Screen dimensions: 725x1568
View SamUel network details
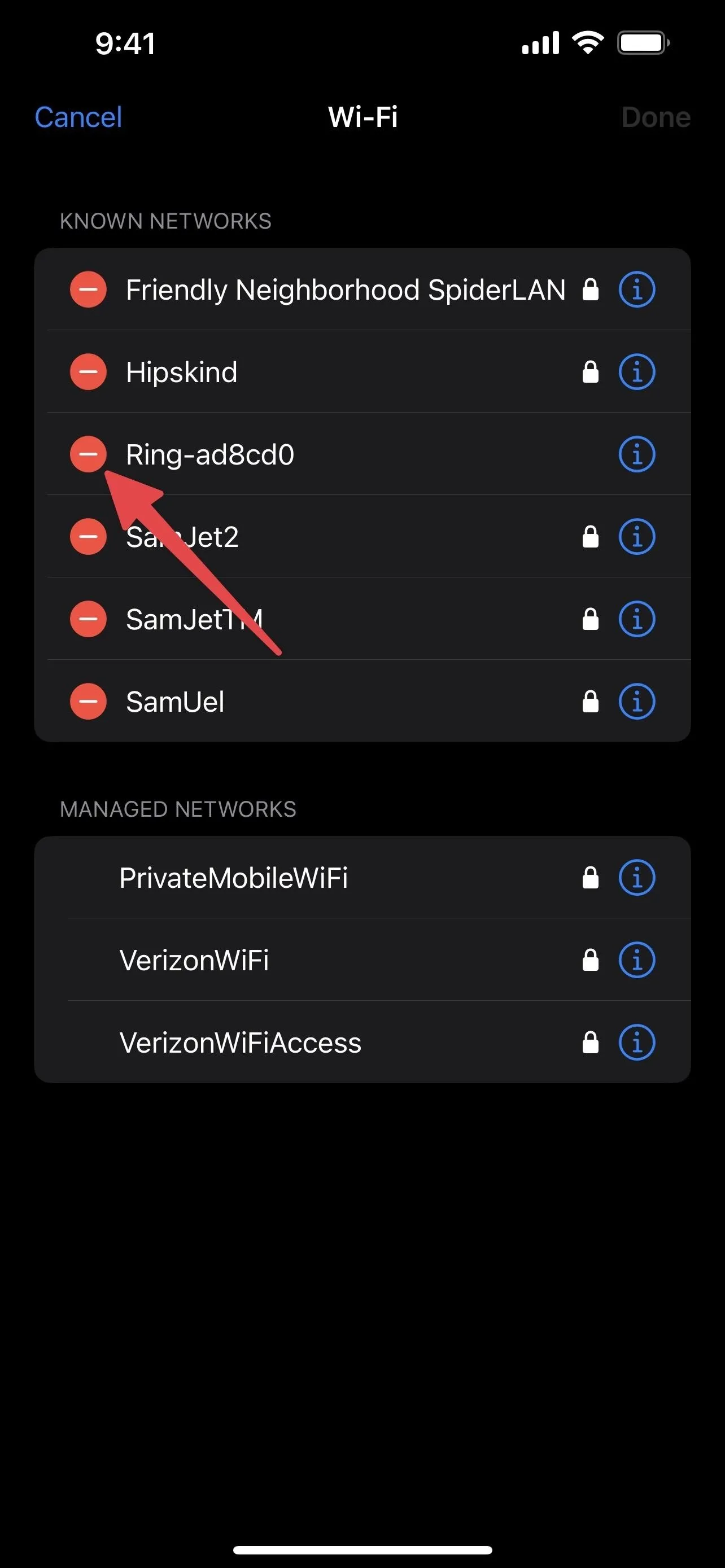pyautogui.click(x=637, y=701)
